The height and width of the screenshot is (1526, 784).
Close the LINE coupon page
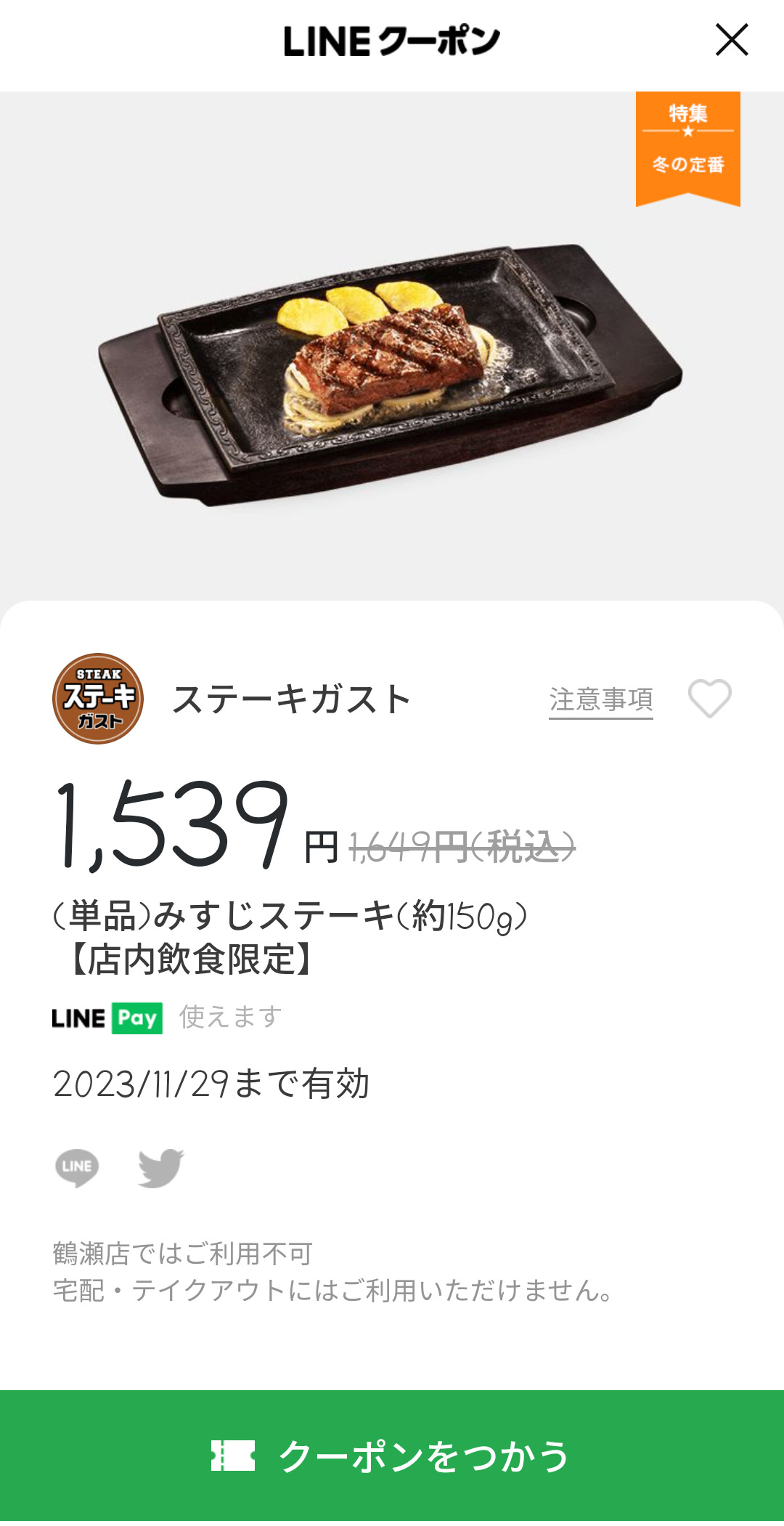coord(731,40)
